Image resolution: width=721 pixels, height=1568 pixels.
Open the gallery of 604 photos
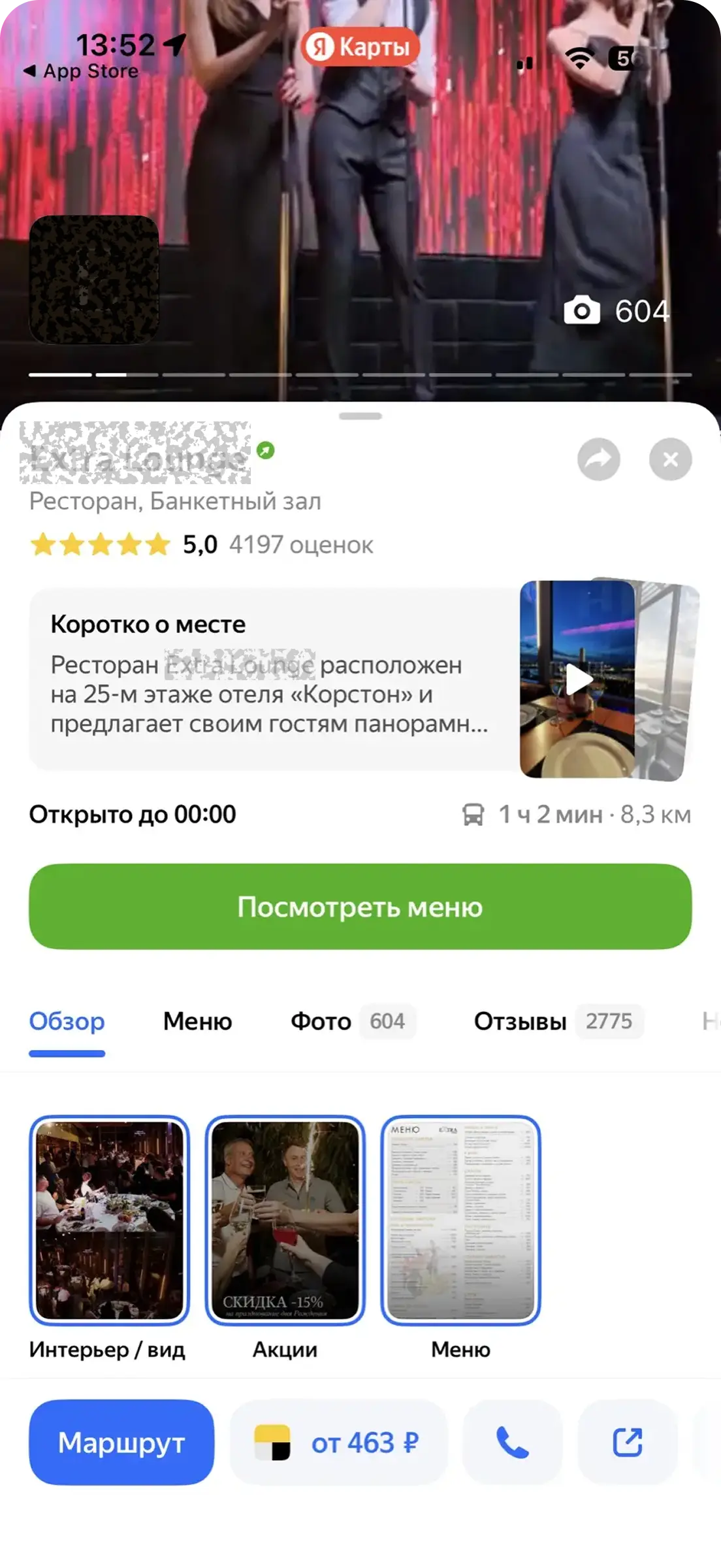(617, 311)
